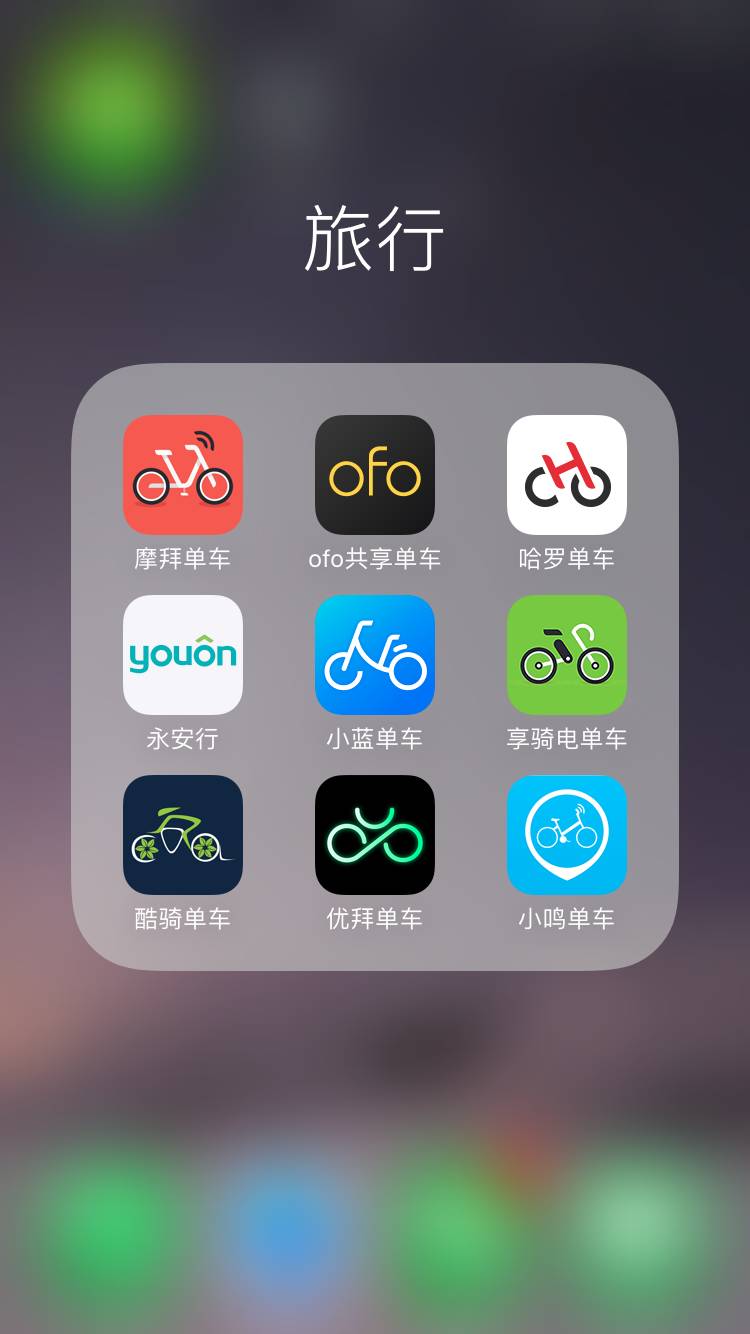Image resolution: width=750 pixels, height=1334 pixels.
Task: Open the 哈罗单车 app
Action: 567,475
